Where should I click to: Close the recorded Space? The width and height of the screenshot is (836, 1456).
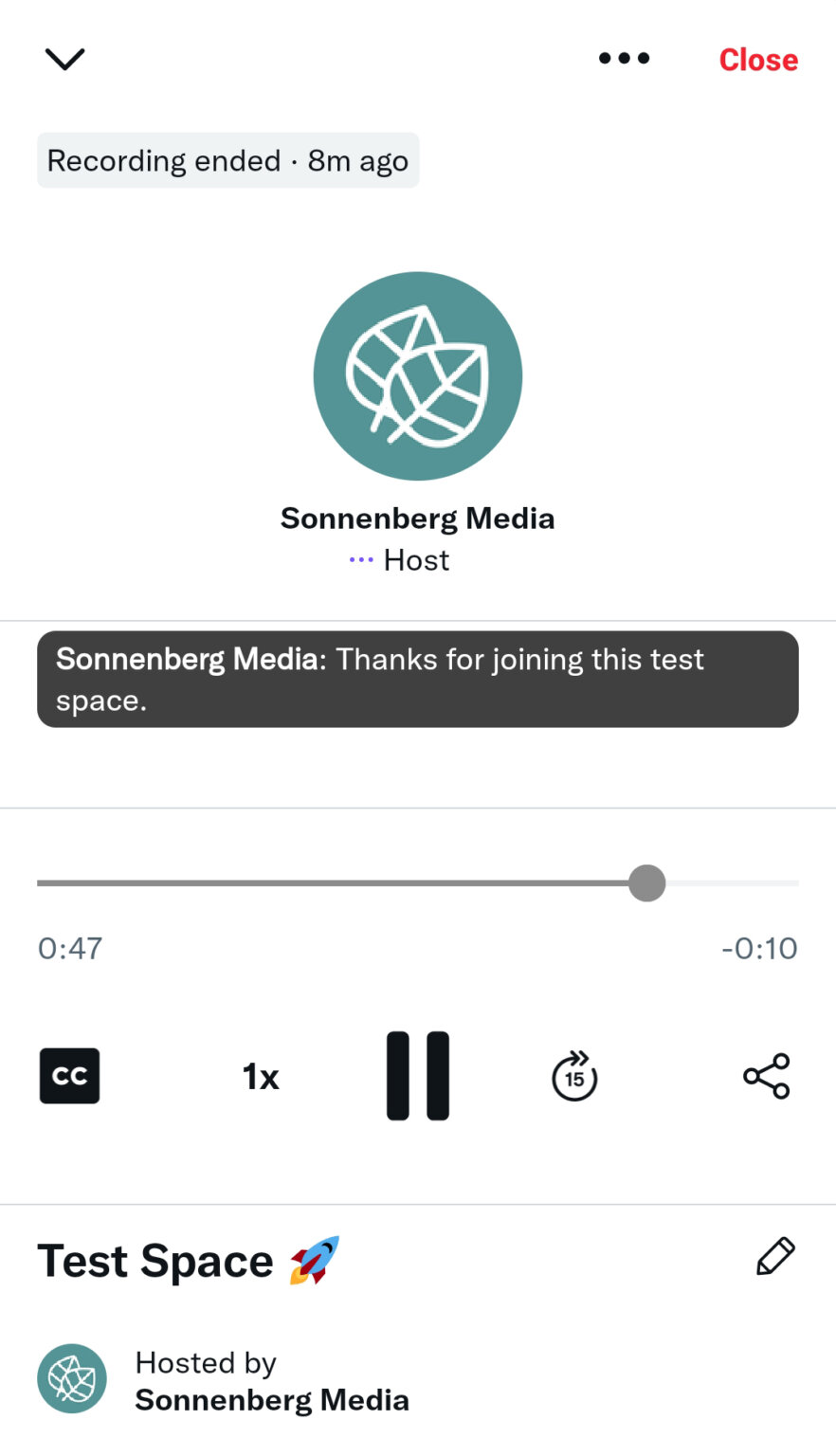click(757, 60)
